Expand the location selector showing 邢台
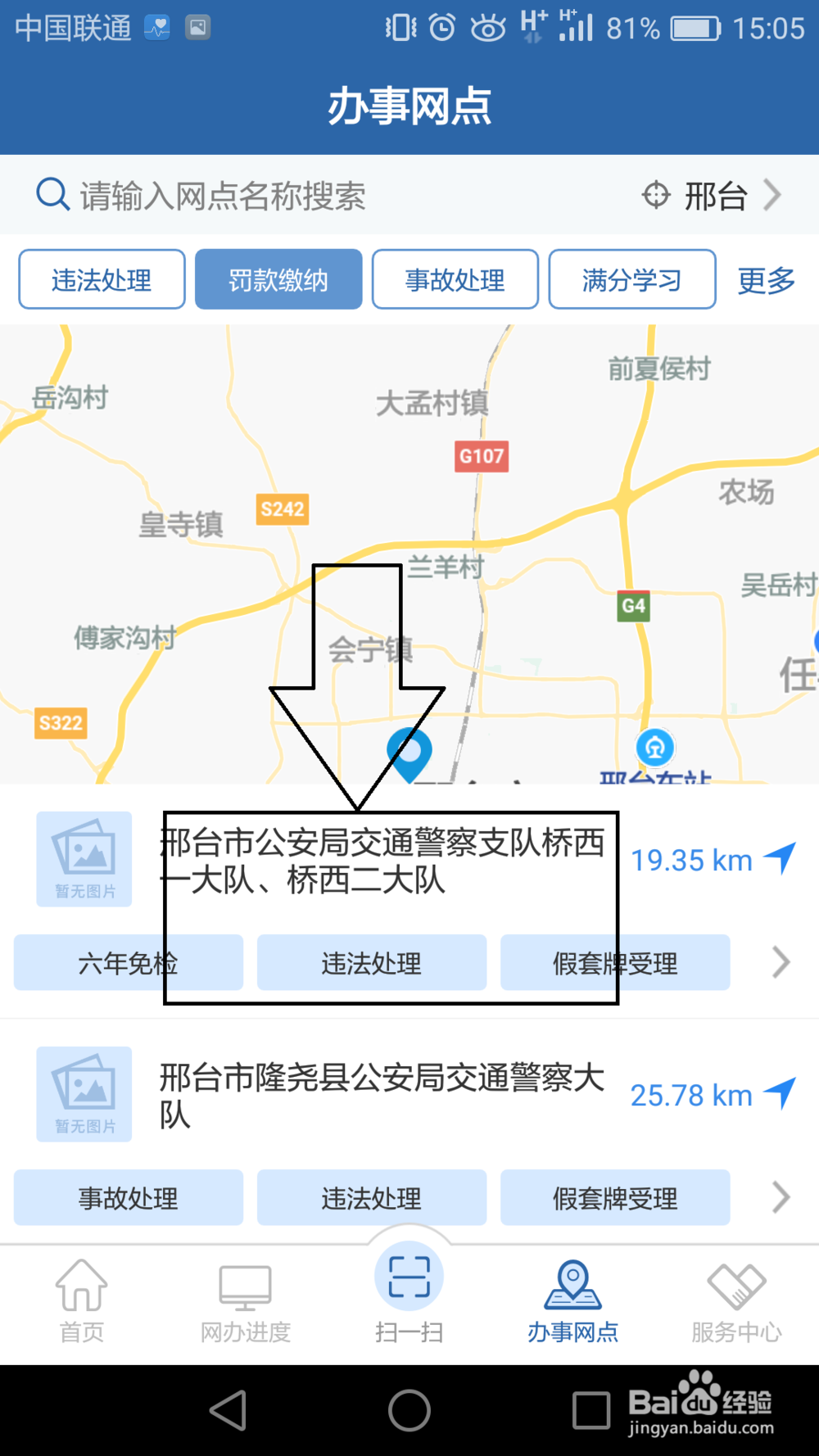 click(713, 195)
